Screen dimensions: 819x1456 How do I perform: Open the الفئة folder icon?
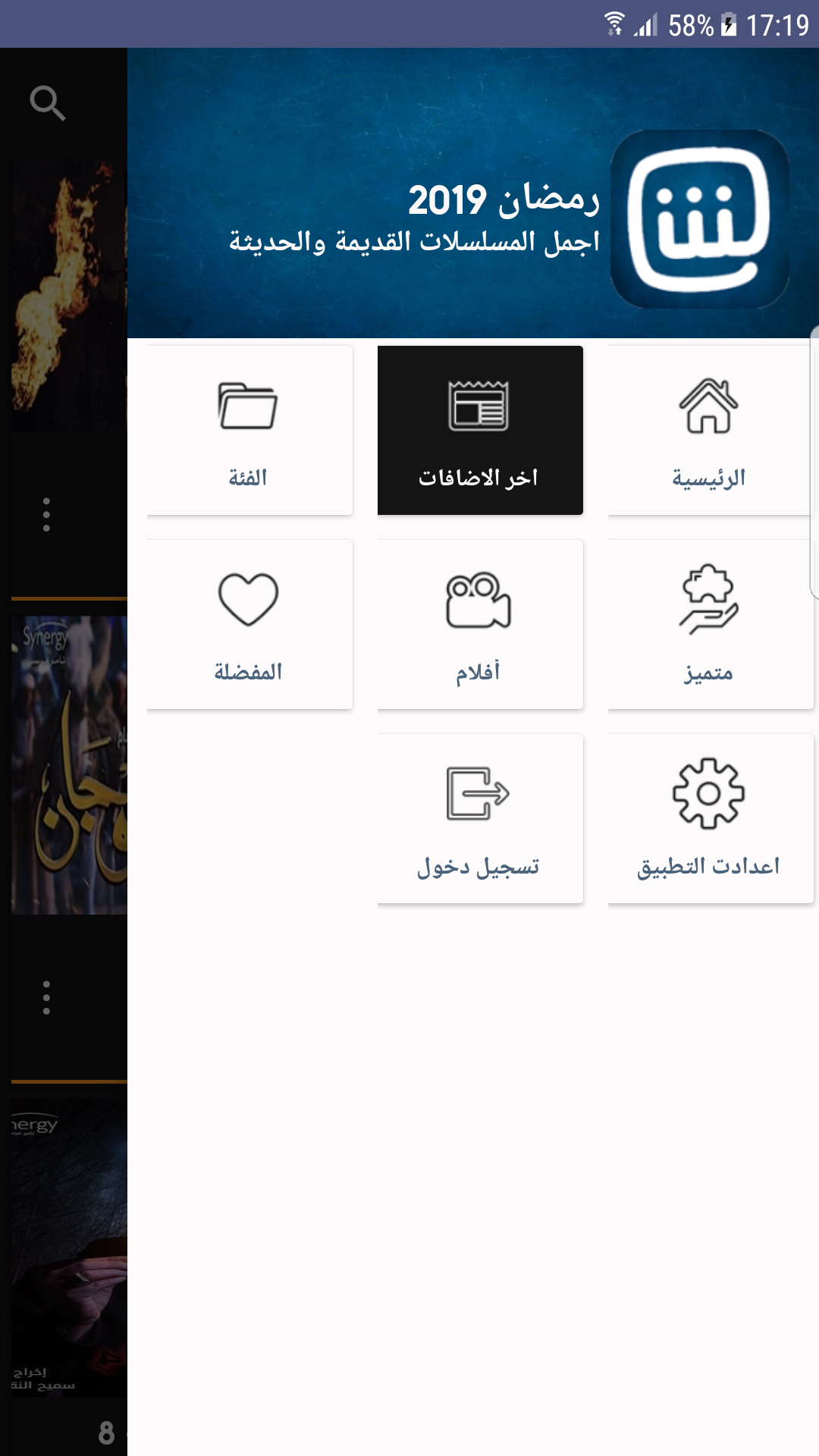click(247, 406)
